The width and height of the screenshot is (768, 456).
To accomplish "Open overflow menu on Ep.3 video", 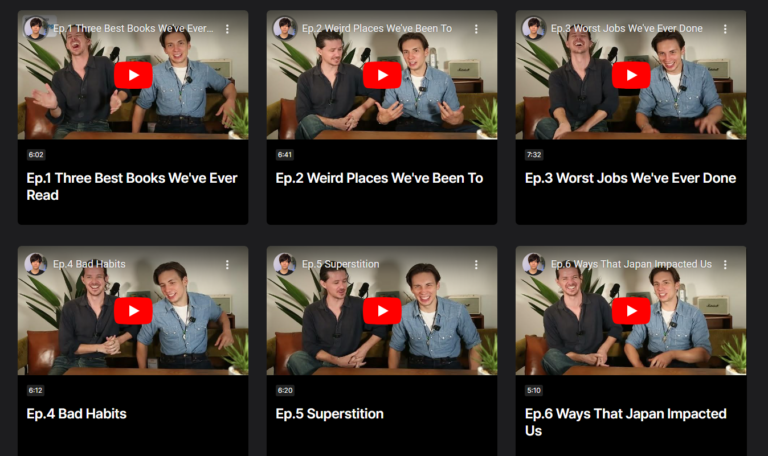I will click(726, 29).
